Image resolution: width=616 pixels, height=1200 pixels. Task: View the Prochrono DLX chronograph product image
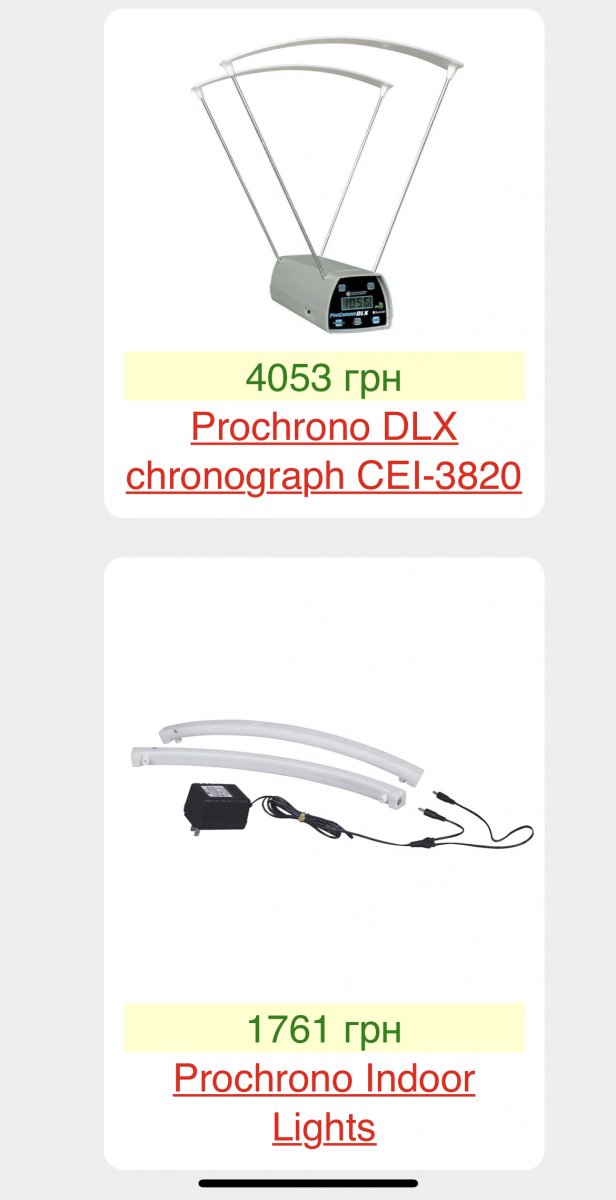tap(326, 190)
